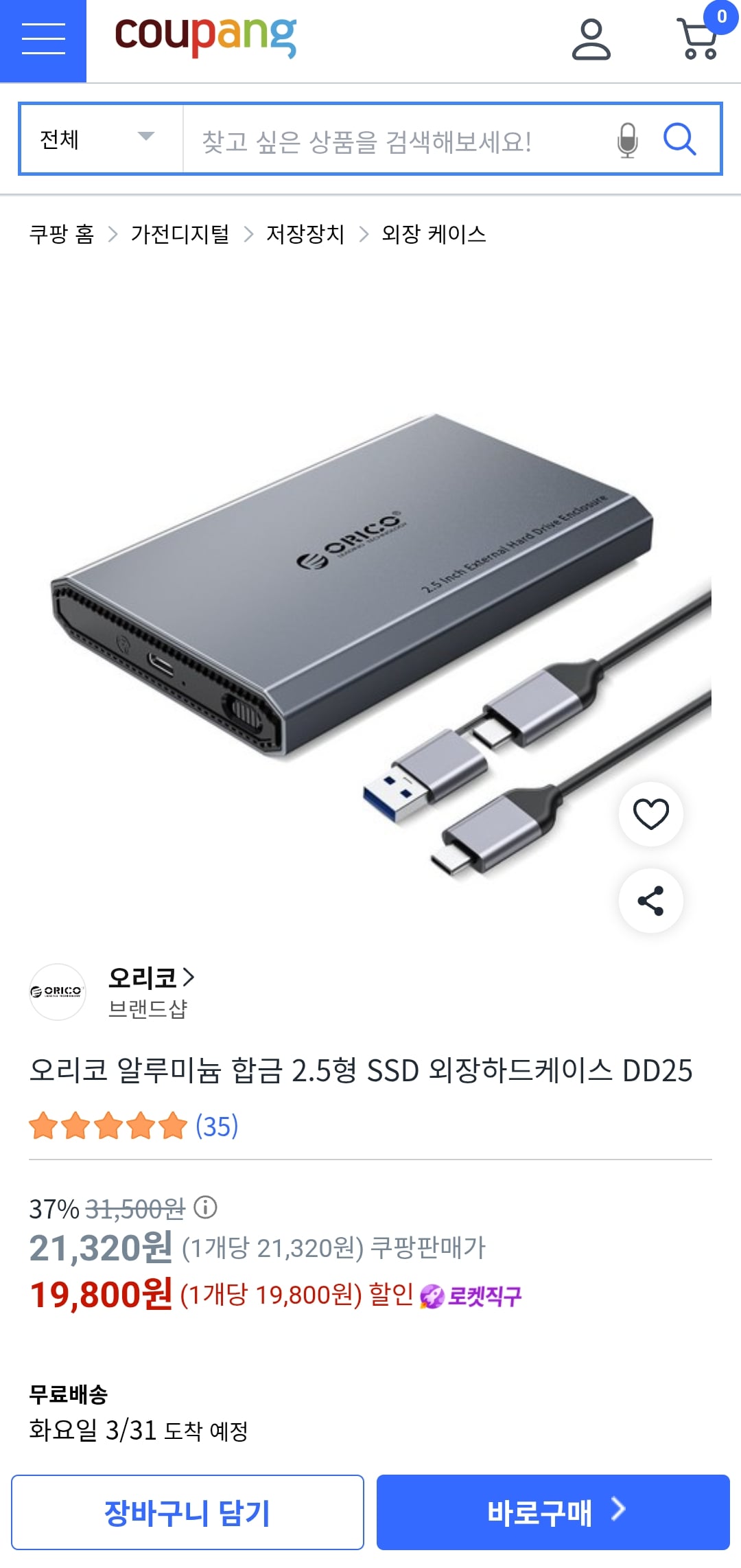Start voice search with the microphone icon
Image resolution: width=741 pixels, height=1568 pixels.
coord(628,139)
